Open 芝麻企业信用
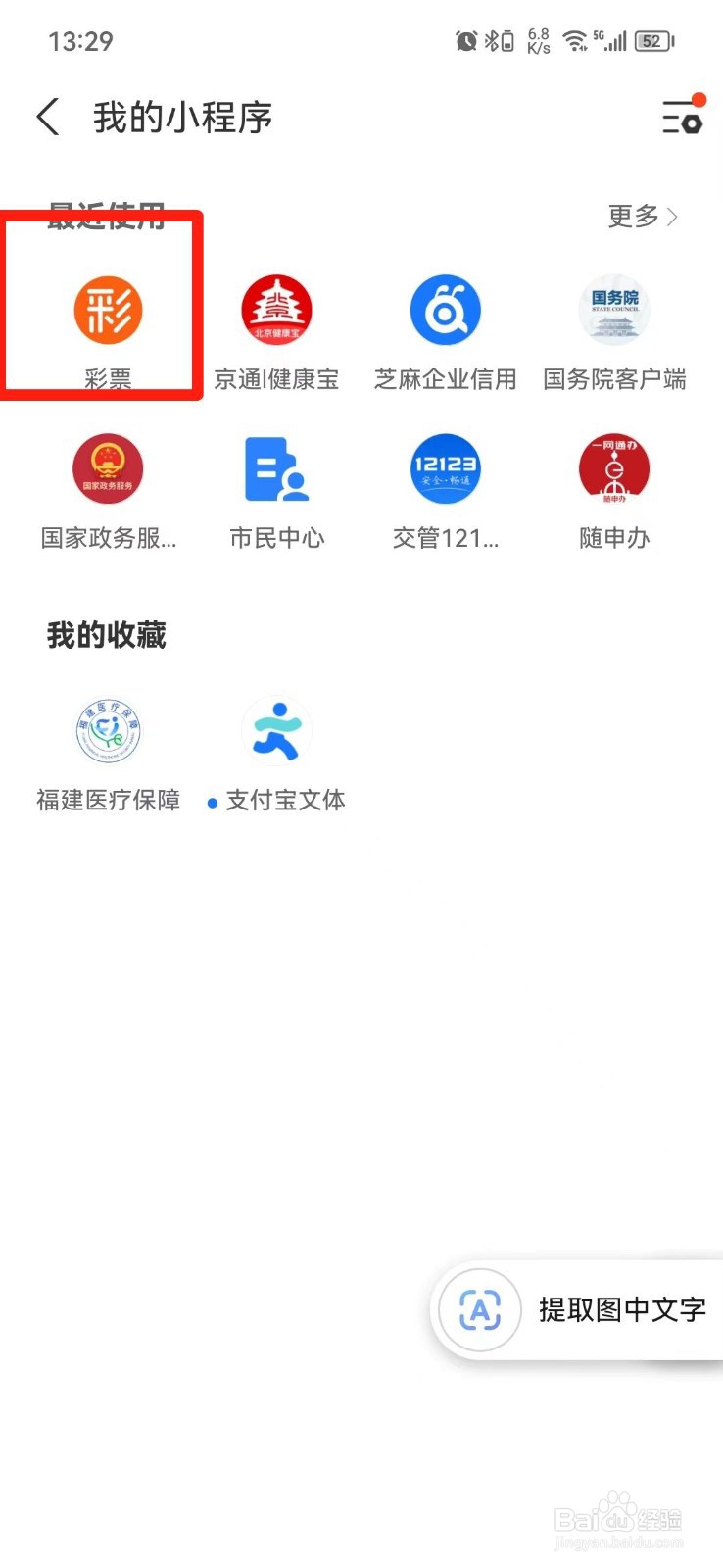The image size is (723, 1568). click(446, 331)
